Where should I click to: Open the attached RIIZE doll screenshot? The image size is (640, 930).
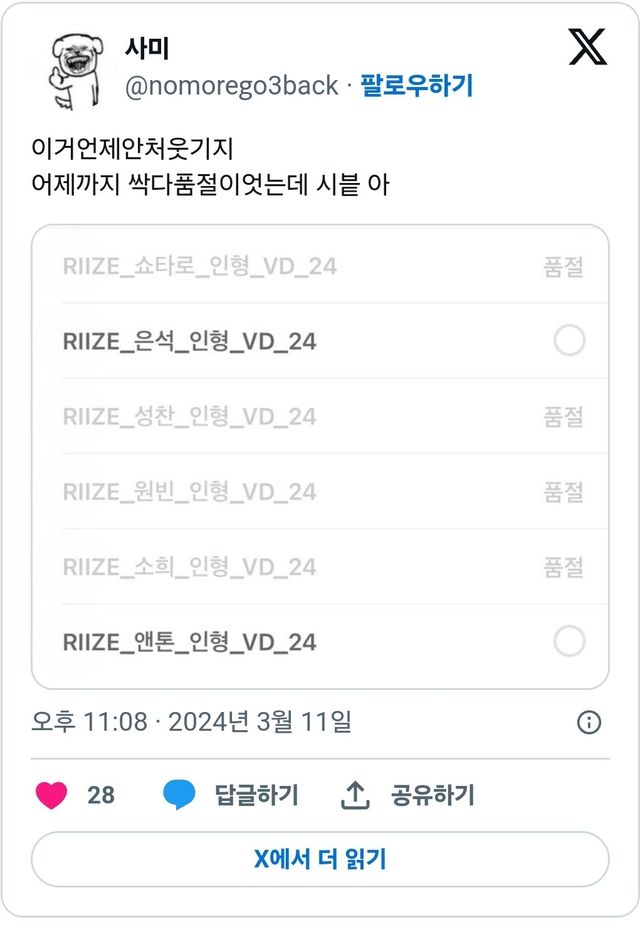(x=320, y=456)
